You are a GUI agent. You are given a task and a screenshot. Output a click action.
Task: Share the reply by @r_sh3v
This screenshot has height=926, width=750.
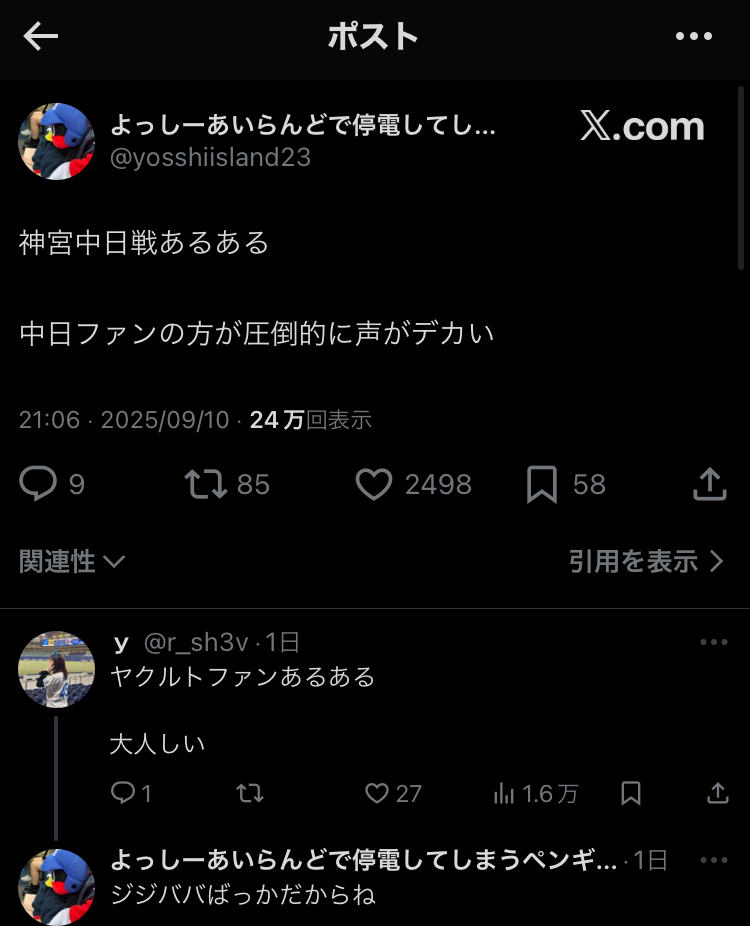click(x=717, y=794)
